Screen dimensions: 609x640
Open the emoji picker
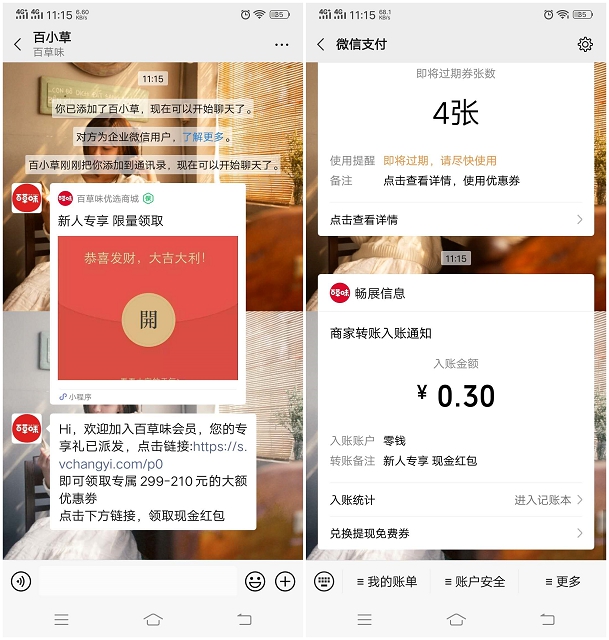tap(255, 581)
